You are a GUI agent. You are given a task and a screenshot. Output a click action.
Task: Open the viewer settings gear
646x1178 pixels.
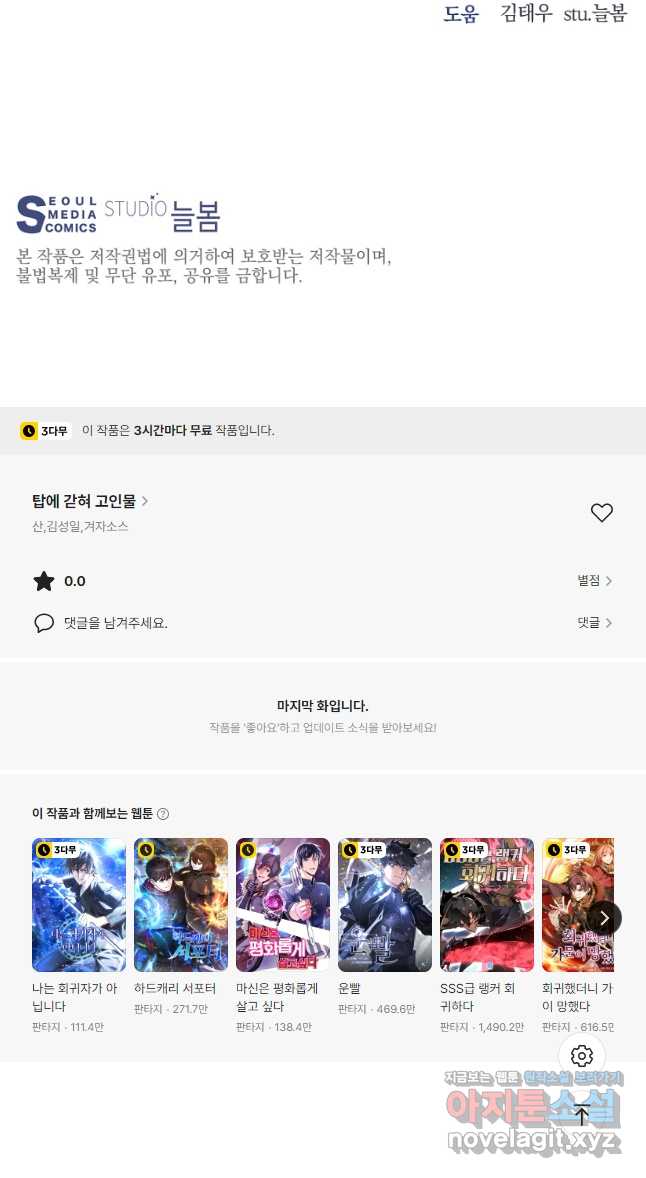[x=582, y=1056]
